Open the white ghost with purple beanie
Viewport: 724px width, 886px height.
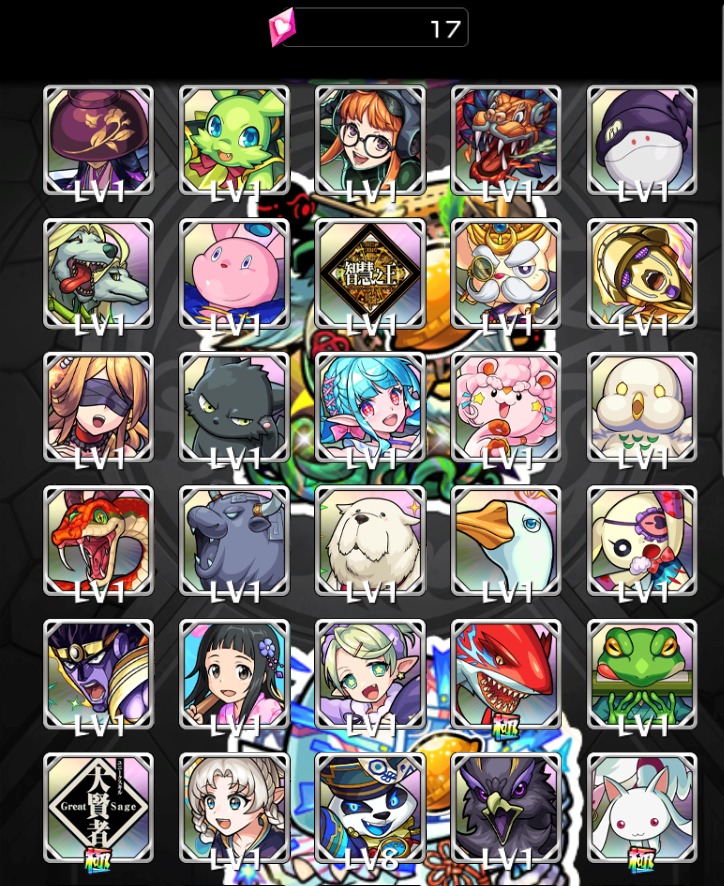coord(642,140)
